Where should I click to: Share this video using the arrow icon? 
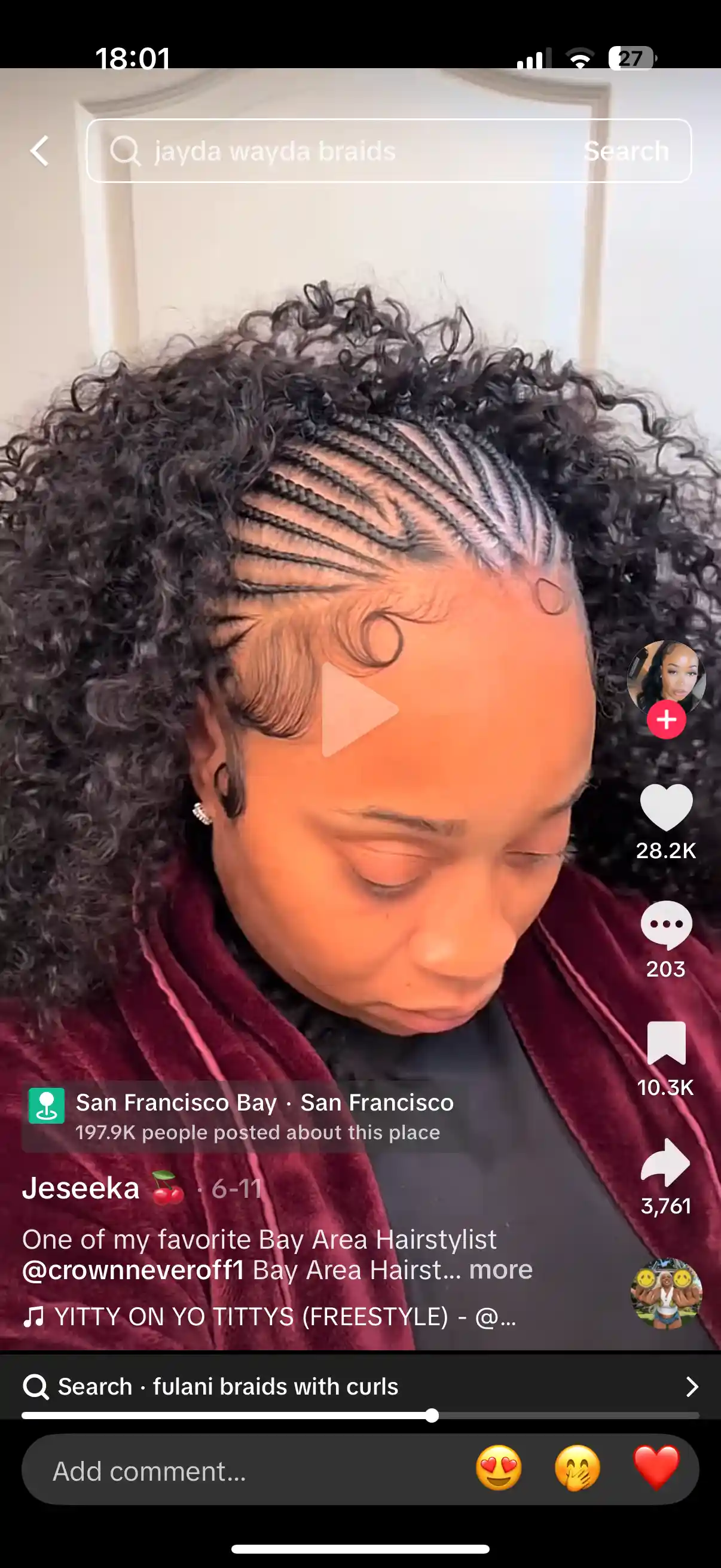coord(665,1161)
